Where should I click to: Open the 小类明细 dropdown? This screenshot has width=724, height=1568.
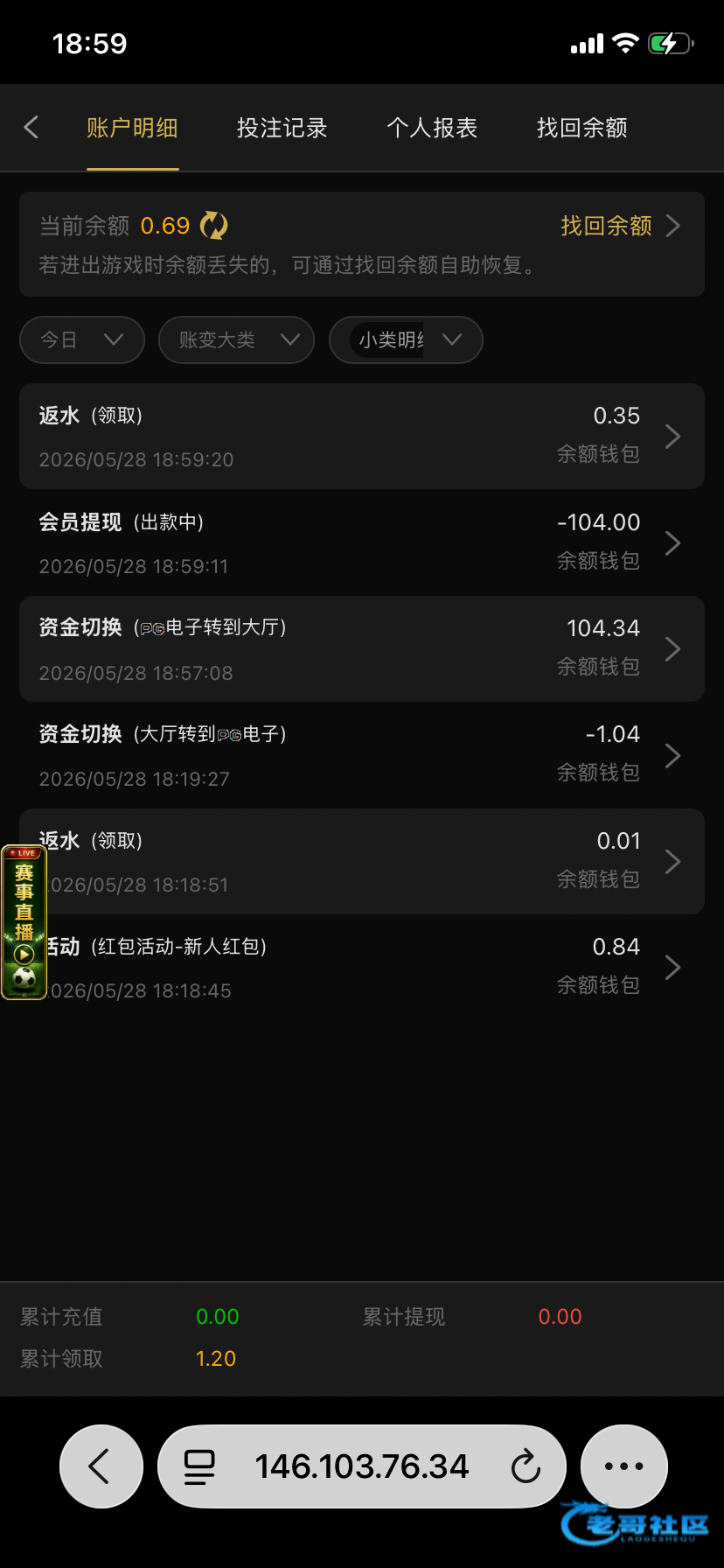[x=406, y=339]
